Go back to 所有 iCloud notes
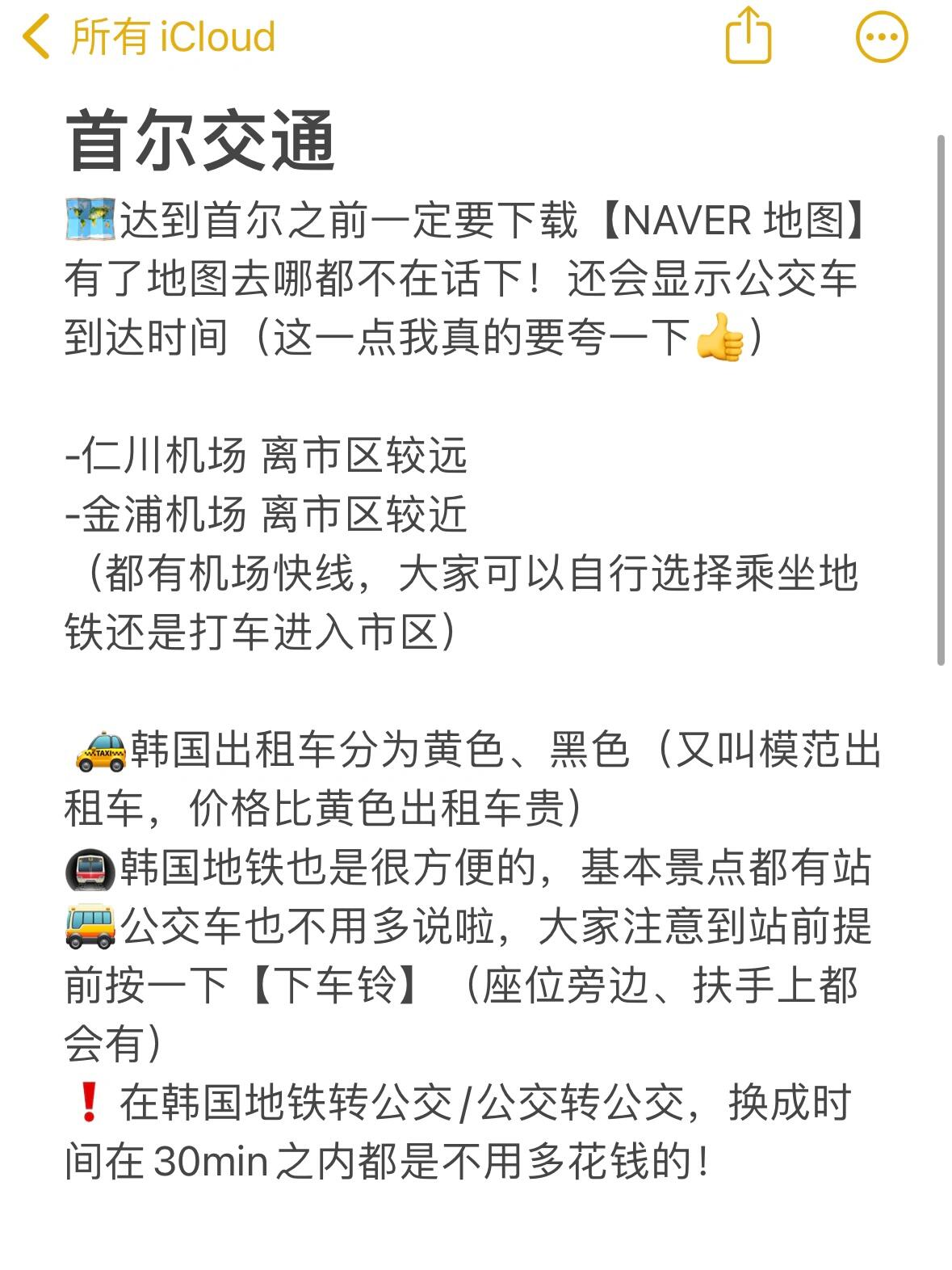The height and width of the screenshot is (1270, 952). tap(149, 37)
